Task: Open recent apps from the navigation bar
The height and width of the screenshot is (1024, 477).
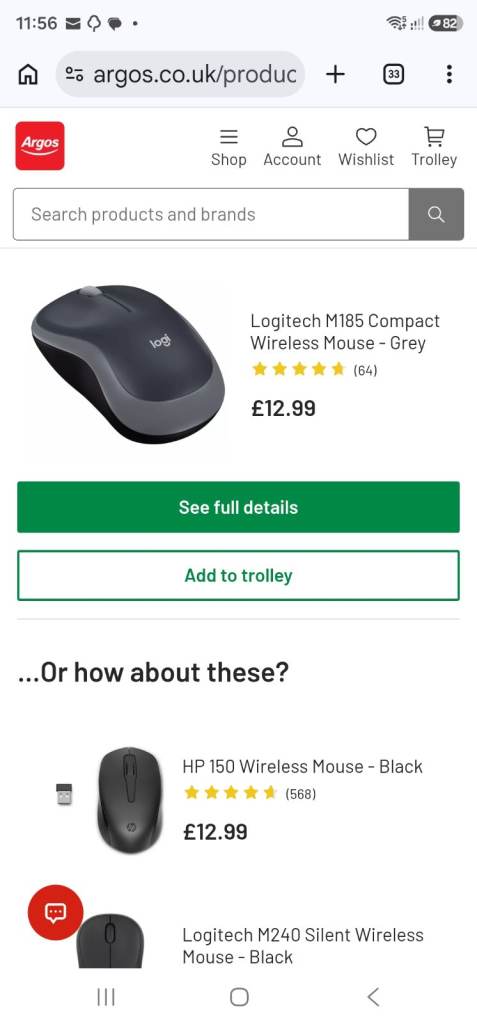Action: 106,997
